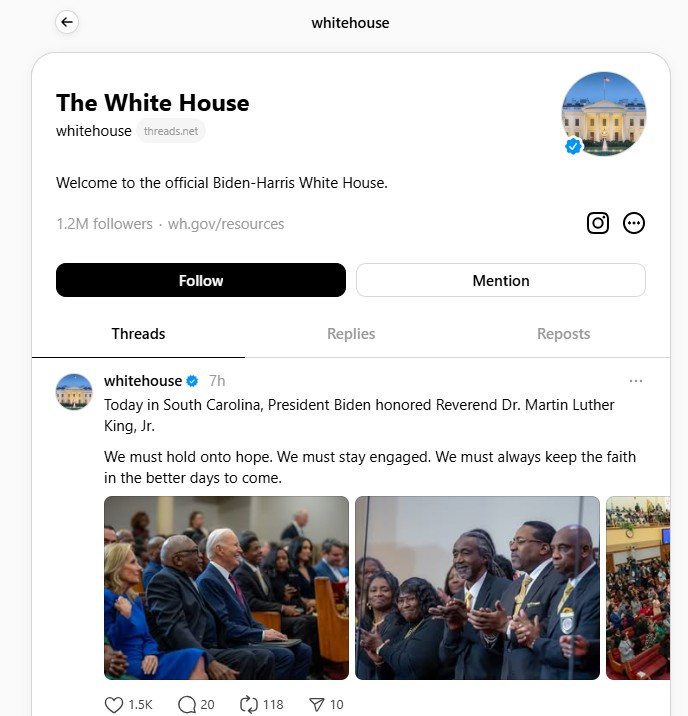
Task: Switch to the Reposts tab
Action: pyautogui.click(x=563, y=334)
